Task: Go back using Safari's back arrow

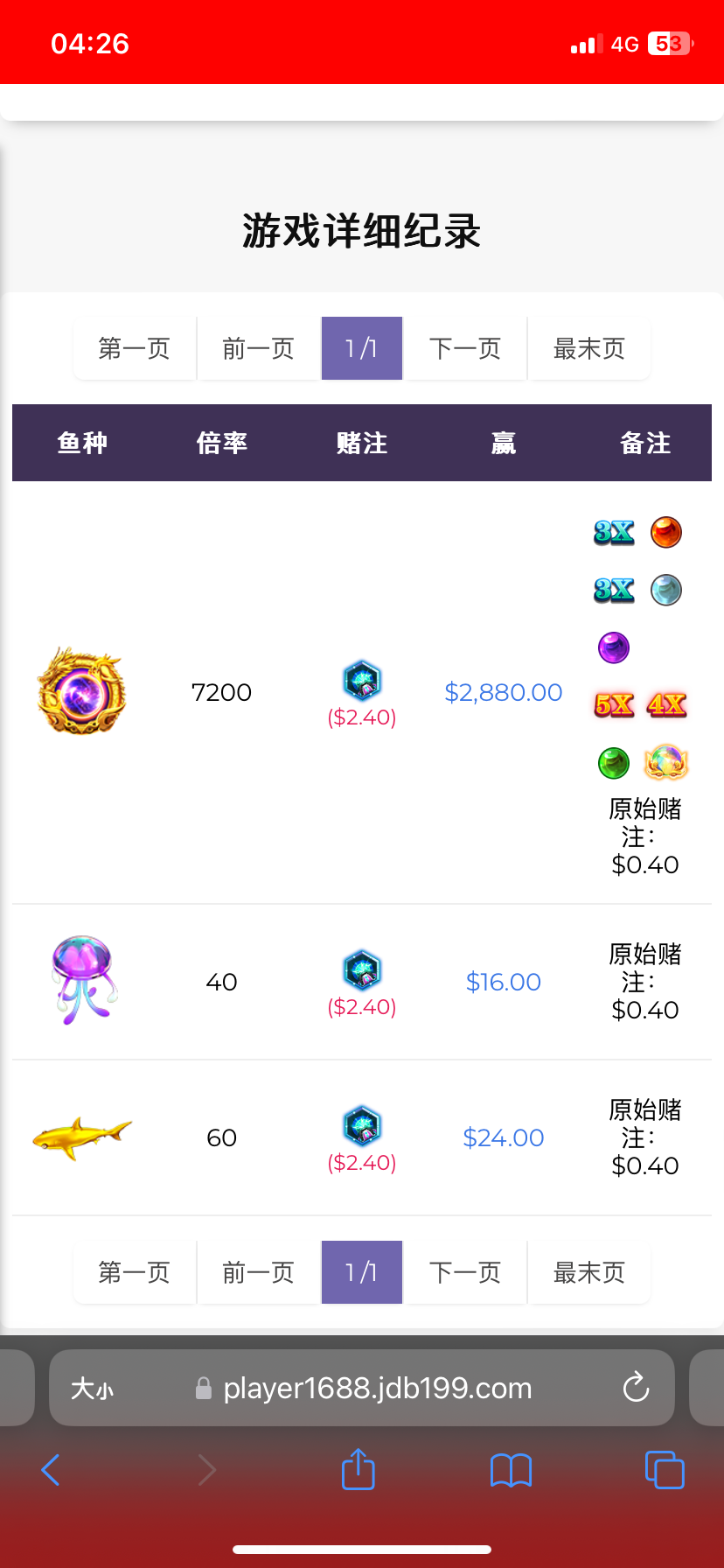Action: [x=51, y=1470]
